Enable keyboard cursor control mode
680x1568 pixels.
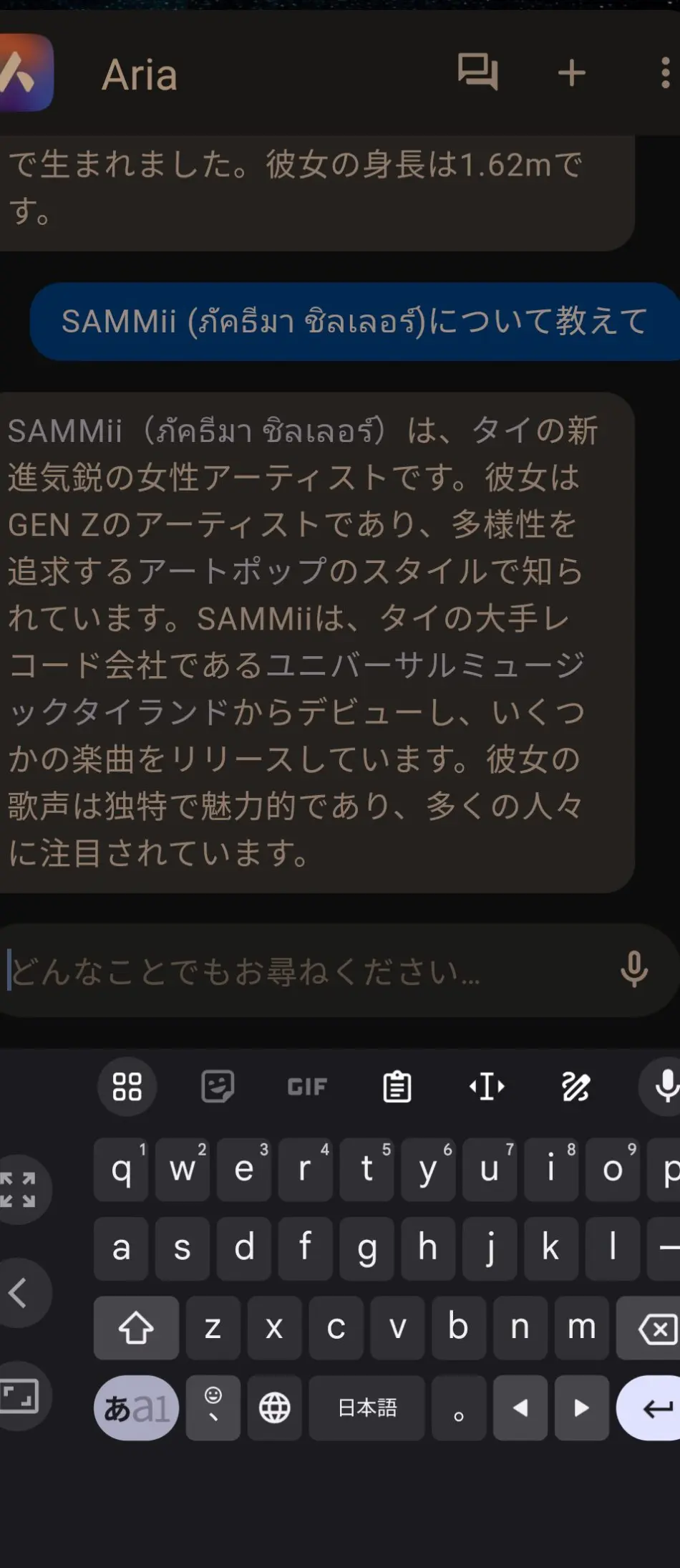pyautogui.click(x=487, y=1087)
